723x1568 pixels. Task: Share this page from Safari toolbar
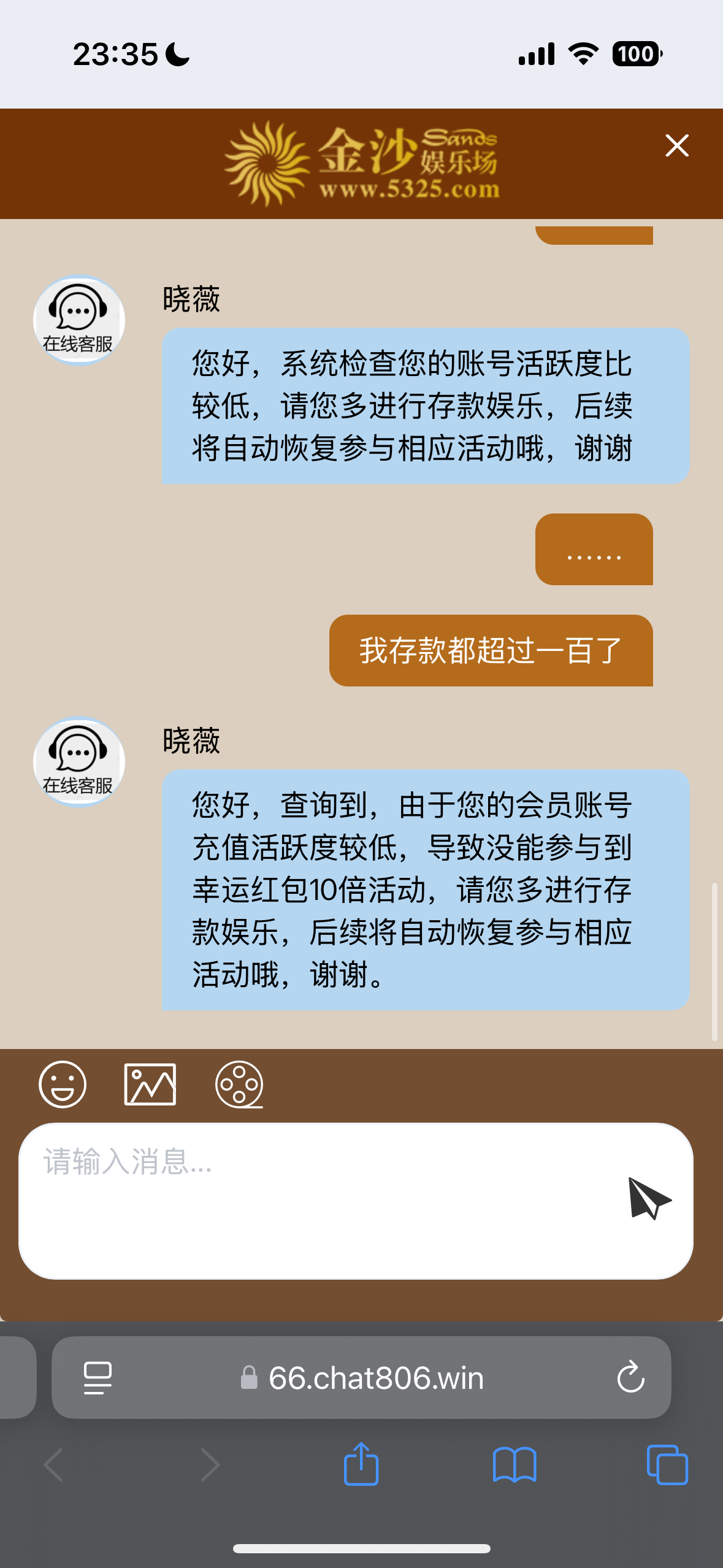pyautogui.click(x=361, y=1464)
